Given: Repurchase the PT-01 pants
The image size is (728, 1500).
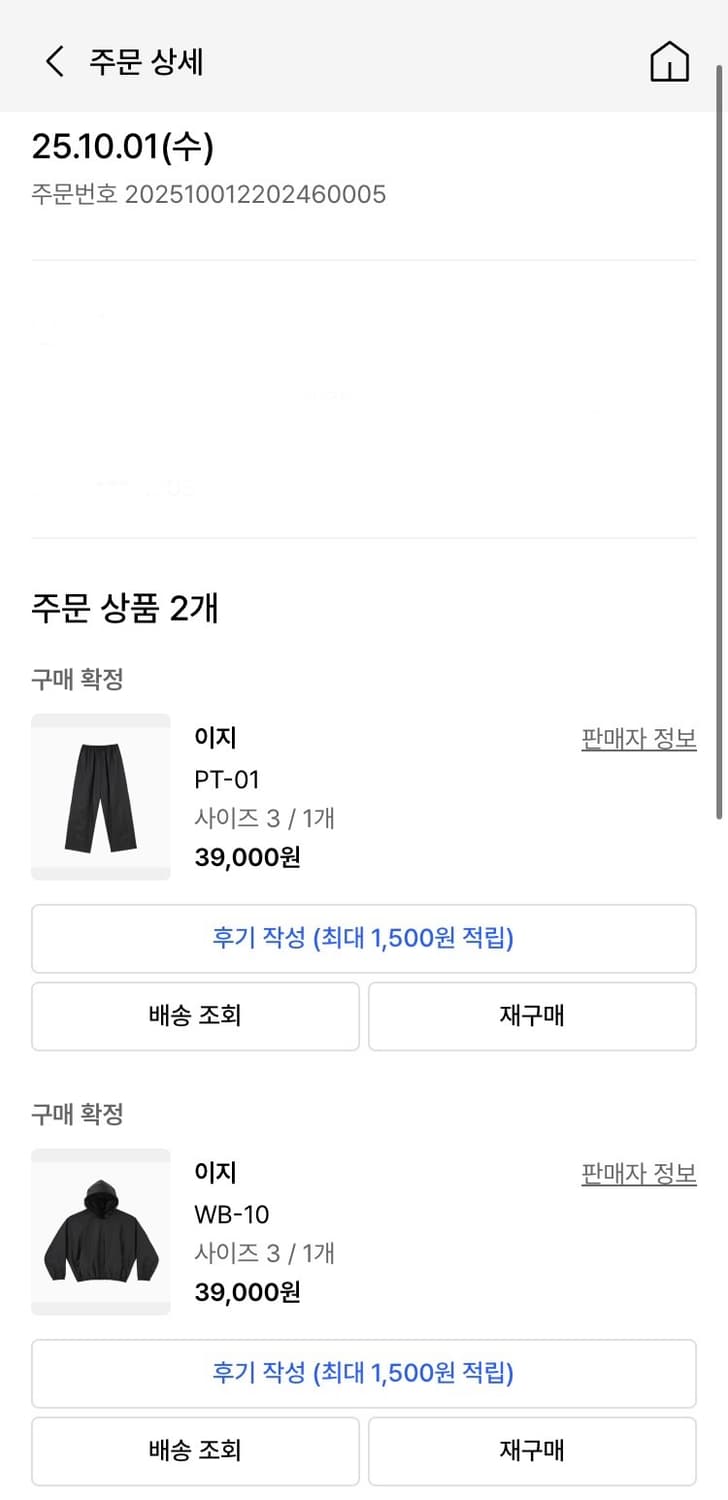Looking at the screenshot, I should (x=531, y=1016).
